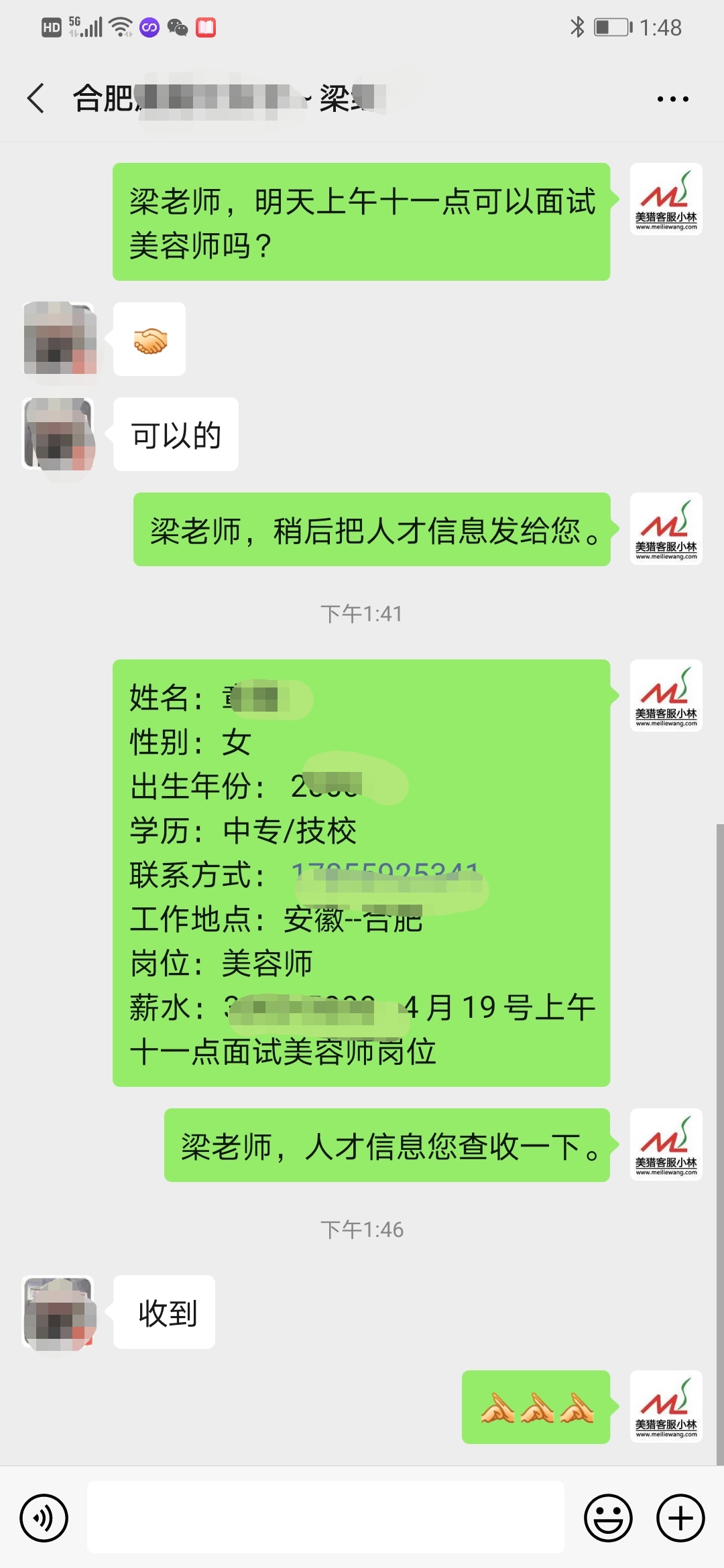Open the plus attachment menu
724x1568 pixels.
680,1518
